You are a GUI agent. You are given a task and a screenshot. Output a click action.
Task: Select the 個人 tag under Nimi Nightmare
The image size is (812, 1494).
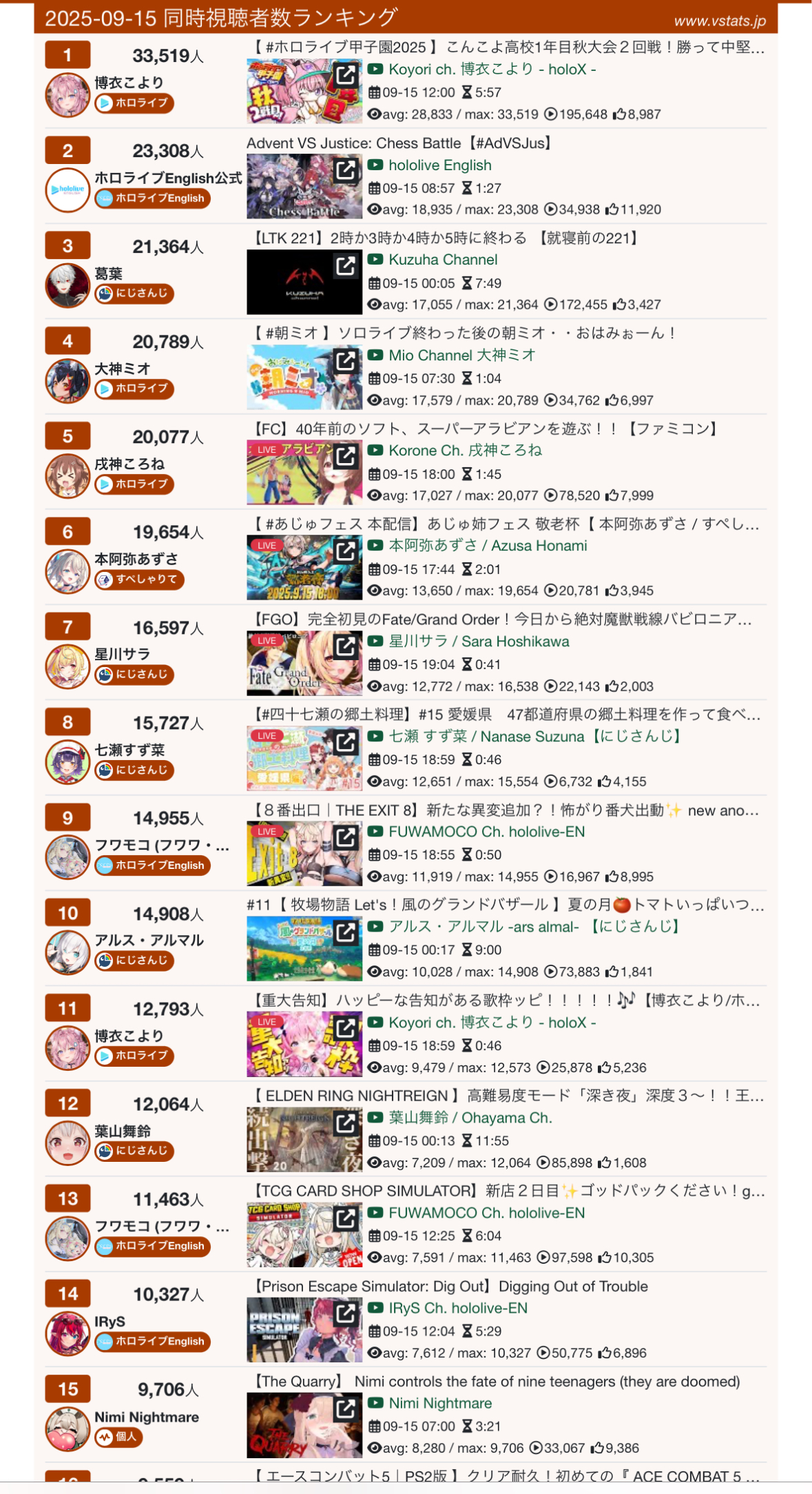coord(119,1437)
